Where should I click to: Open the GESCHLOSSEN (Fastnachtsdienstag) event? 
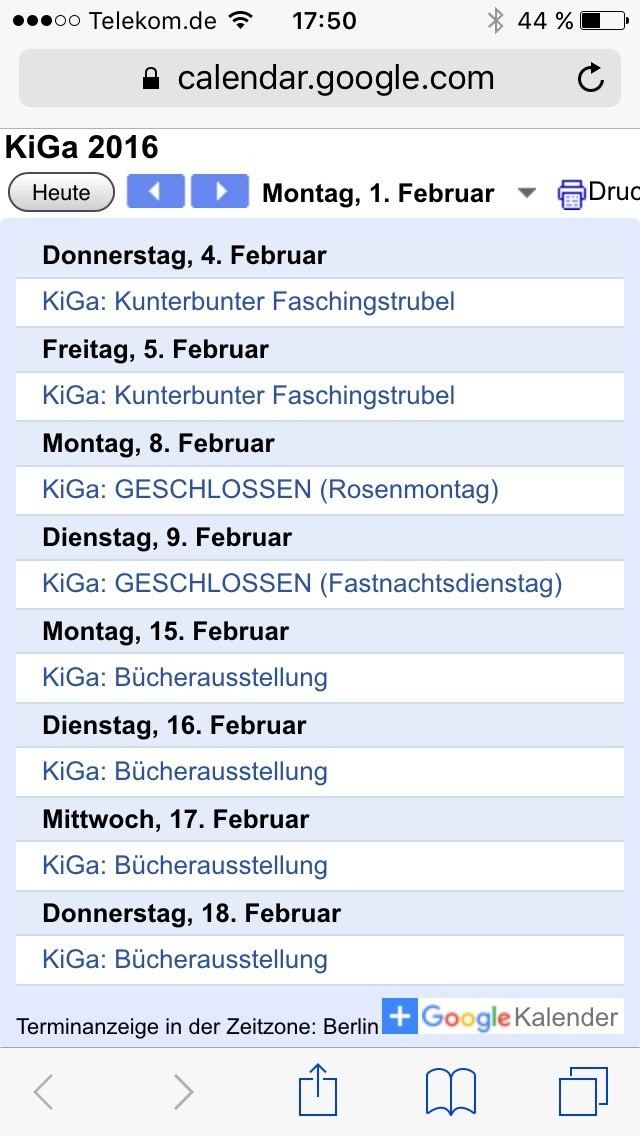point(302,583)
